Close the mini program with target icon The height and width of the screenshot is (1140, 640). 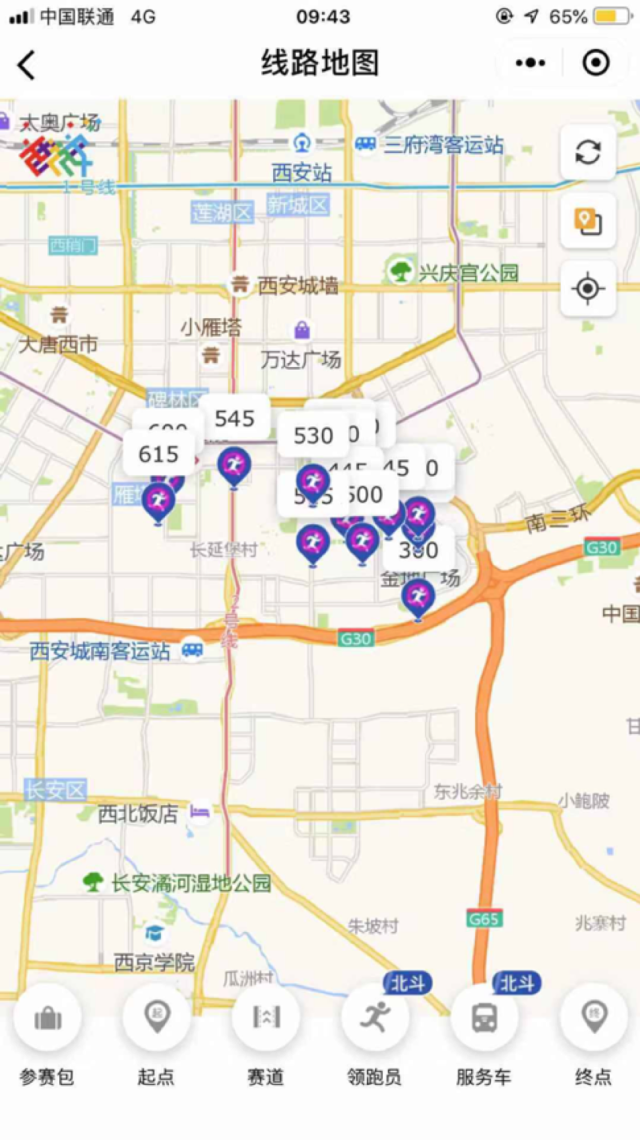tap(596, 63)
